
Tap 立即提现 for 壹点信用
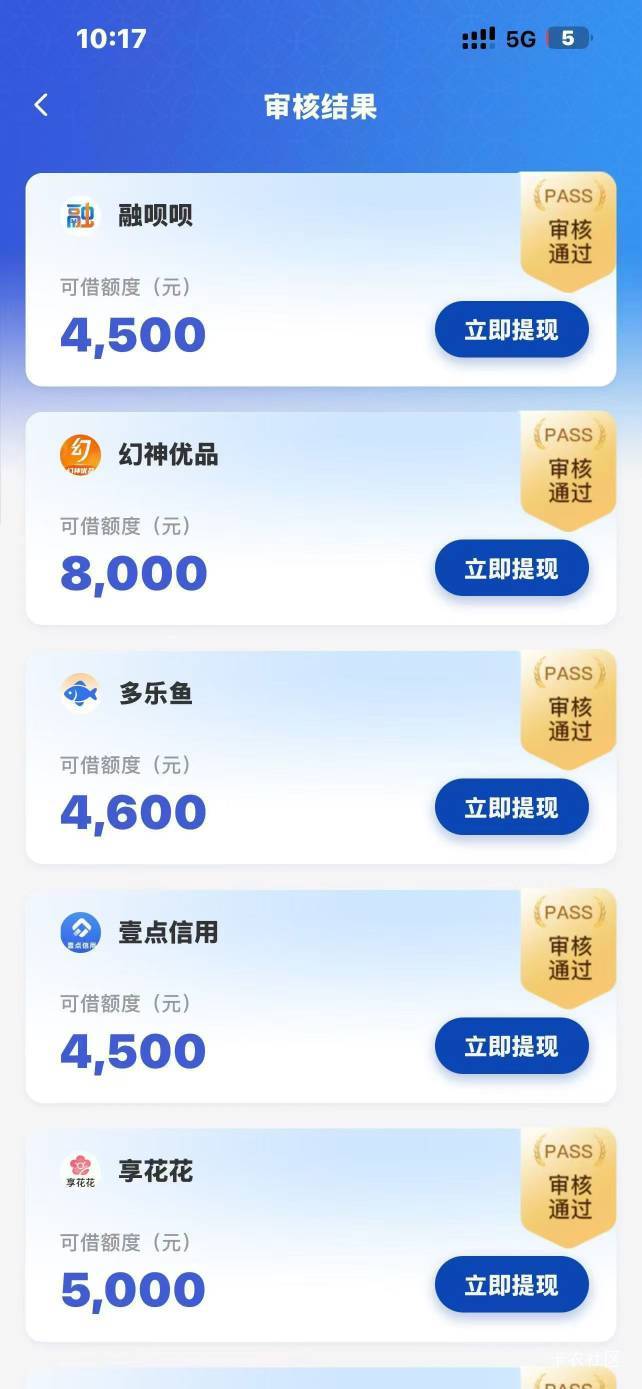click(511, 1047)
